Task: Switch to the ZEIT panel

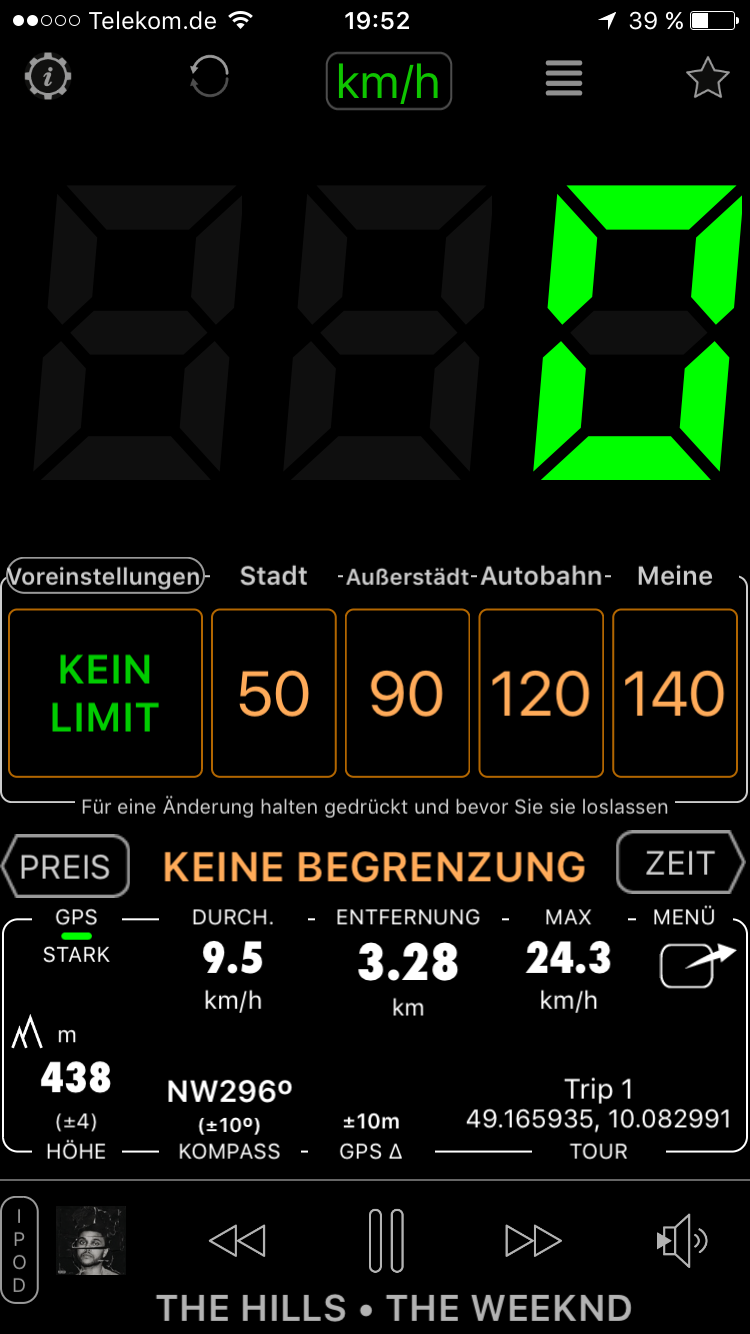Action: 681,862
